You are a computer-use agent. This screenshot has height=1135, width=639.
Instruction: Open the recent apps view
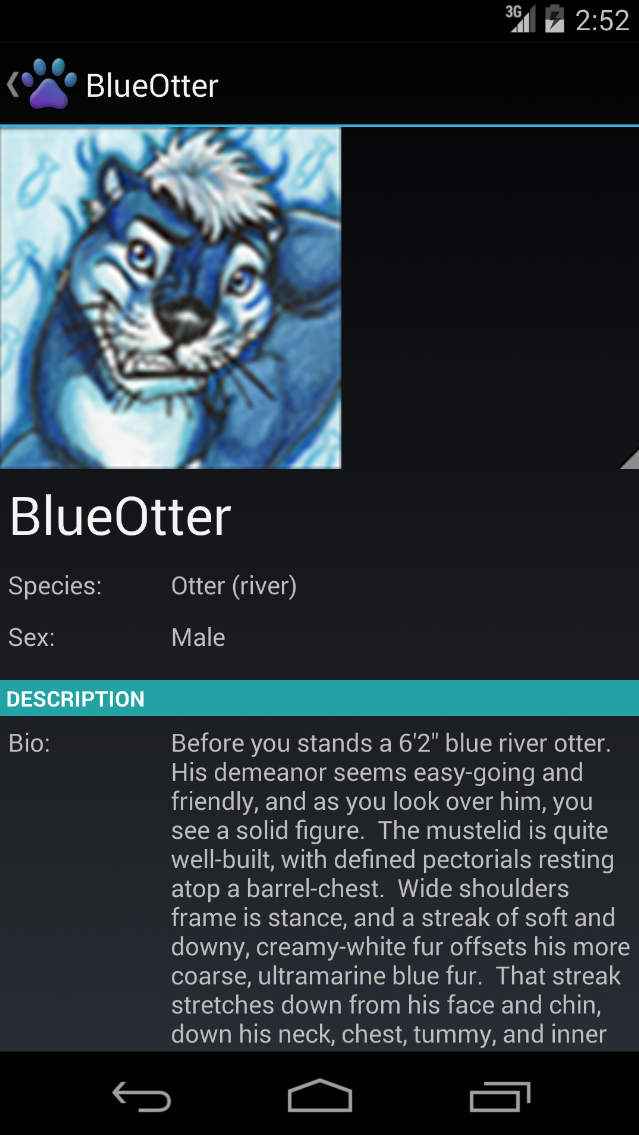(x=499, y=1097)
